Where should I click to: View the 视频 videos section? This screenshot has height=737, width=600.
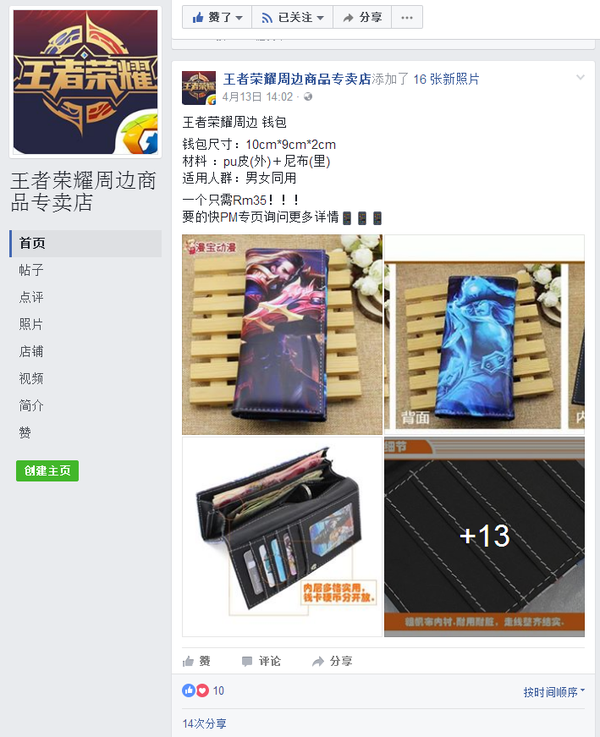coord(31,378)
